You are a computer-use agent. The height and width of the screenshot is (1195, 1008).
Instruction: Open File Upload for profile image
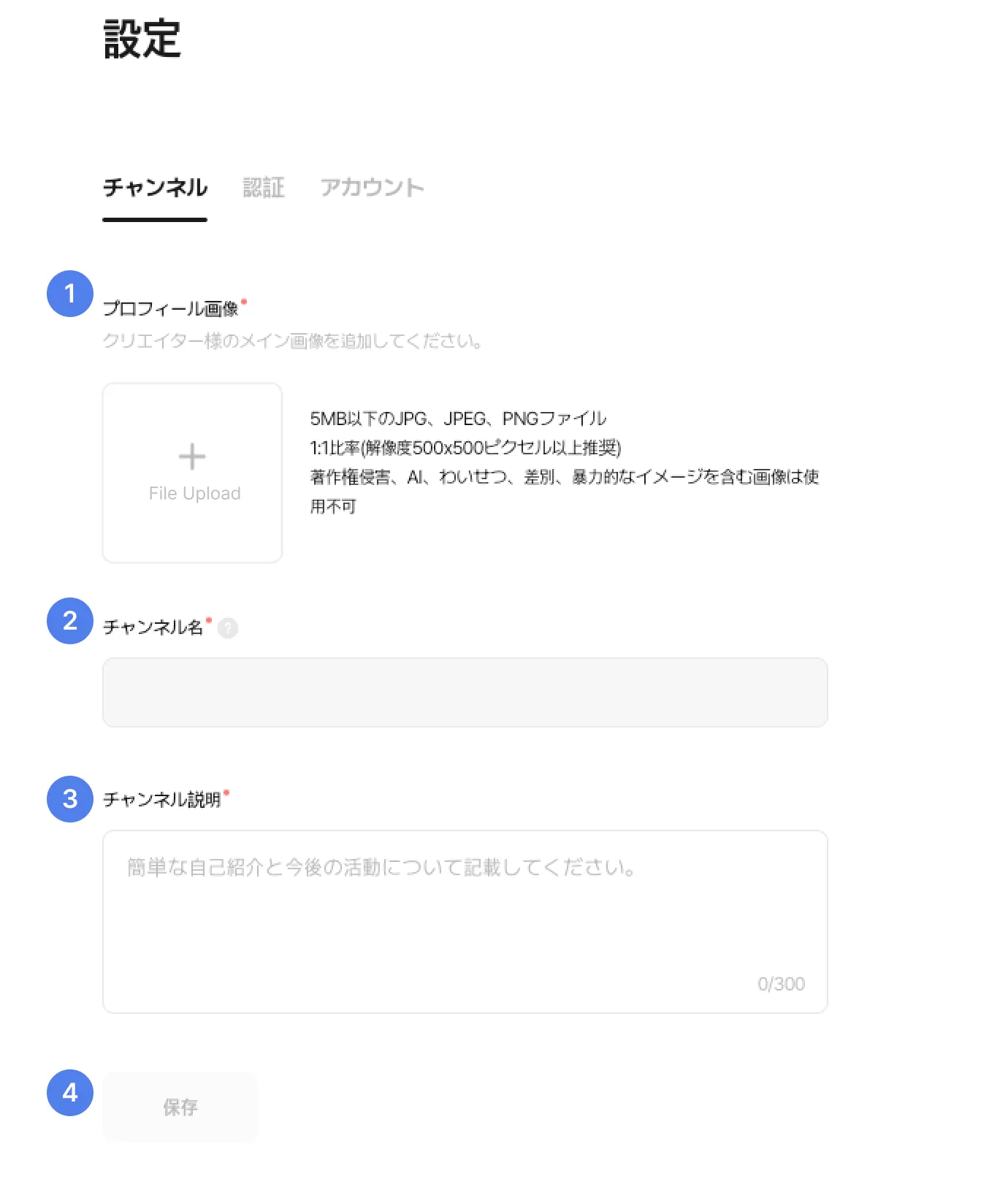tap(192, 473)
